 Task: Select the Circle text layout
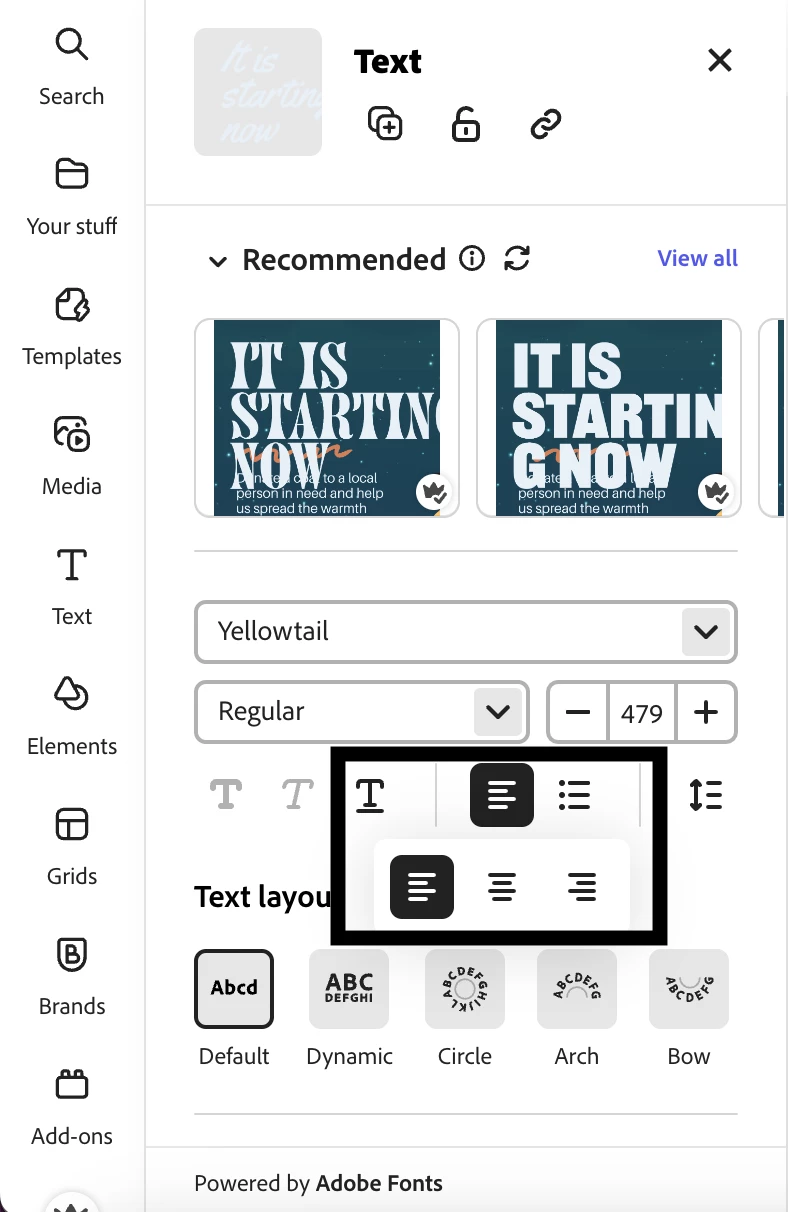(465, 989)
